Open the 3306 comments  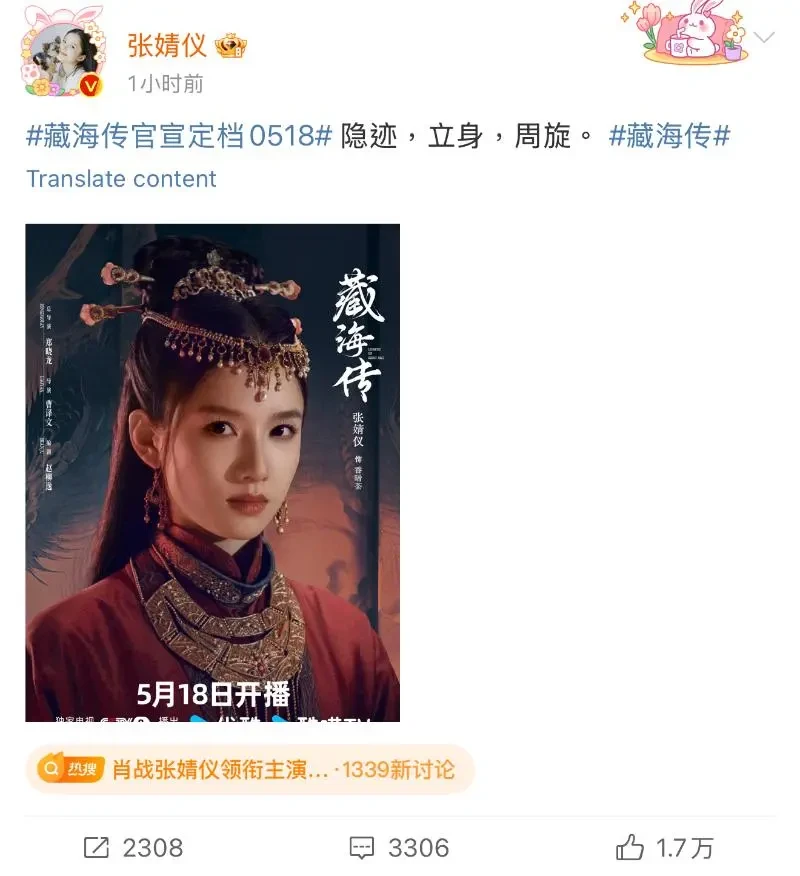(399, 848)
